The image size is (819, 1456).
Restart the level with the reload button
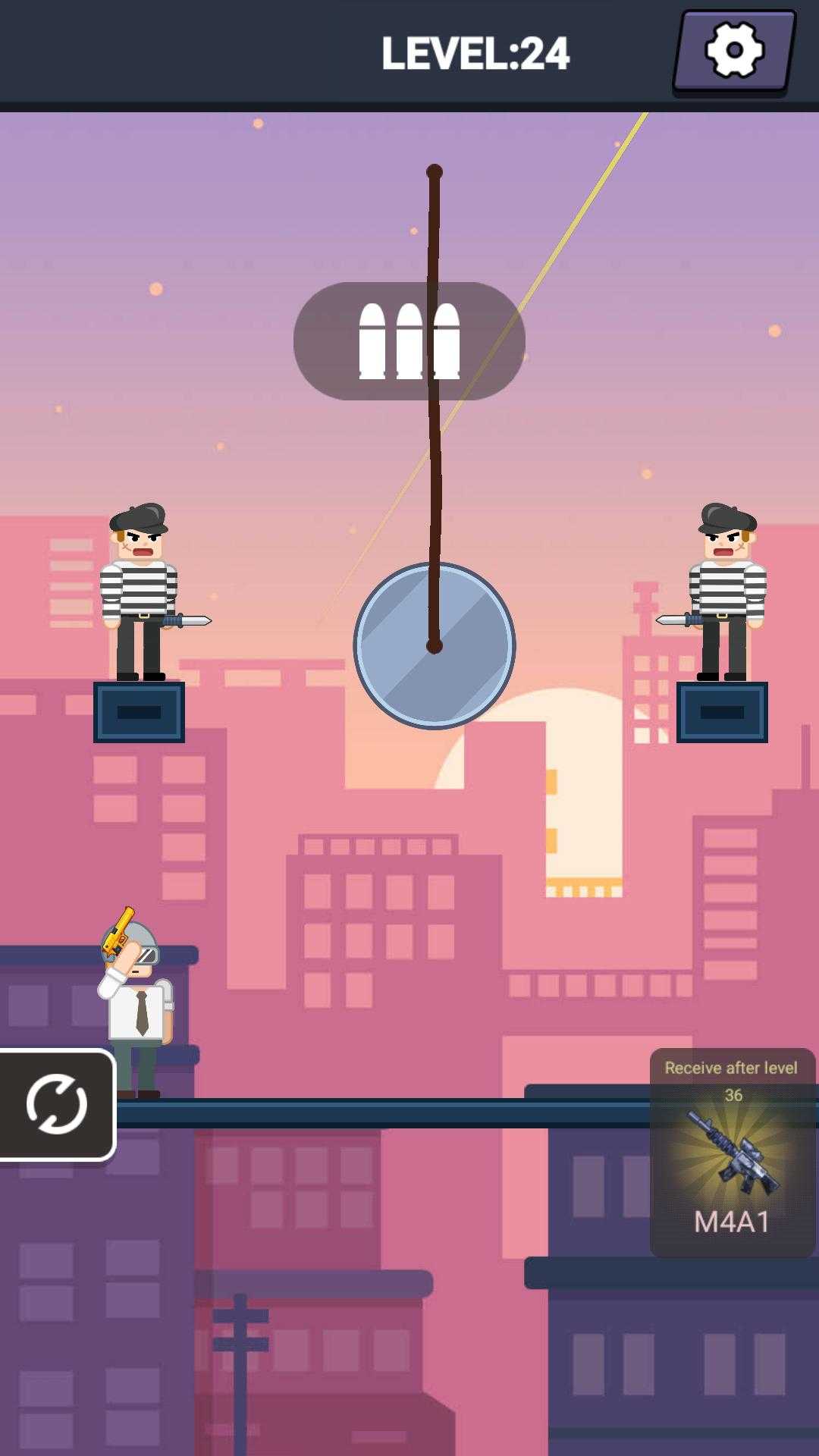(57, 1104)
